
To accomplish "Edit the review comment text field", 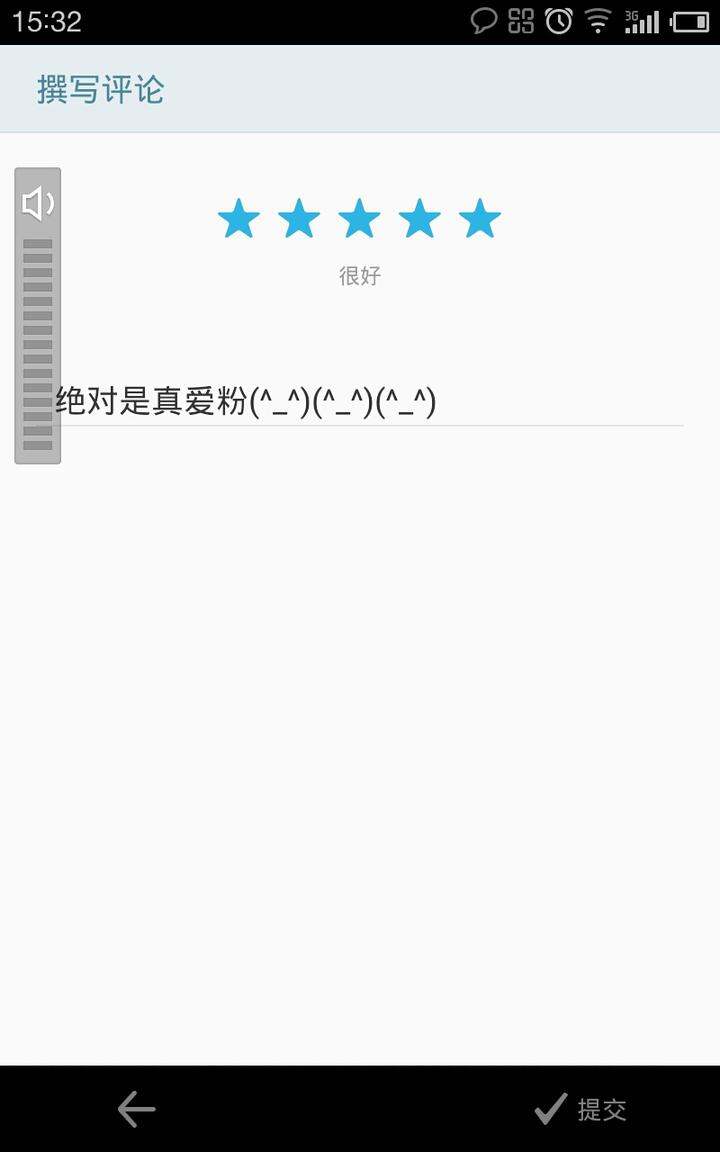I will [x=369, y=402].
